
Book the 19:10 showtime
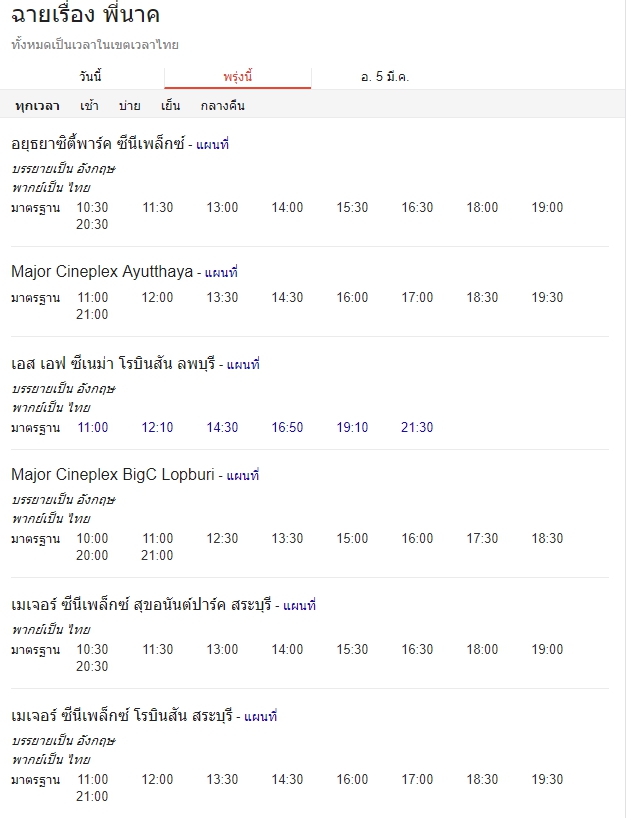[352, 427]
